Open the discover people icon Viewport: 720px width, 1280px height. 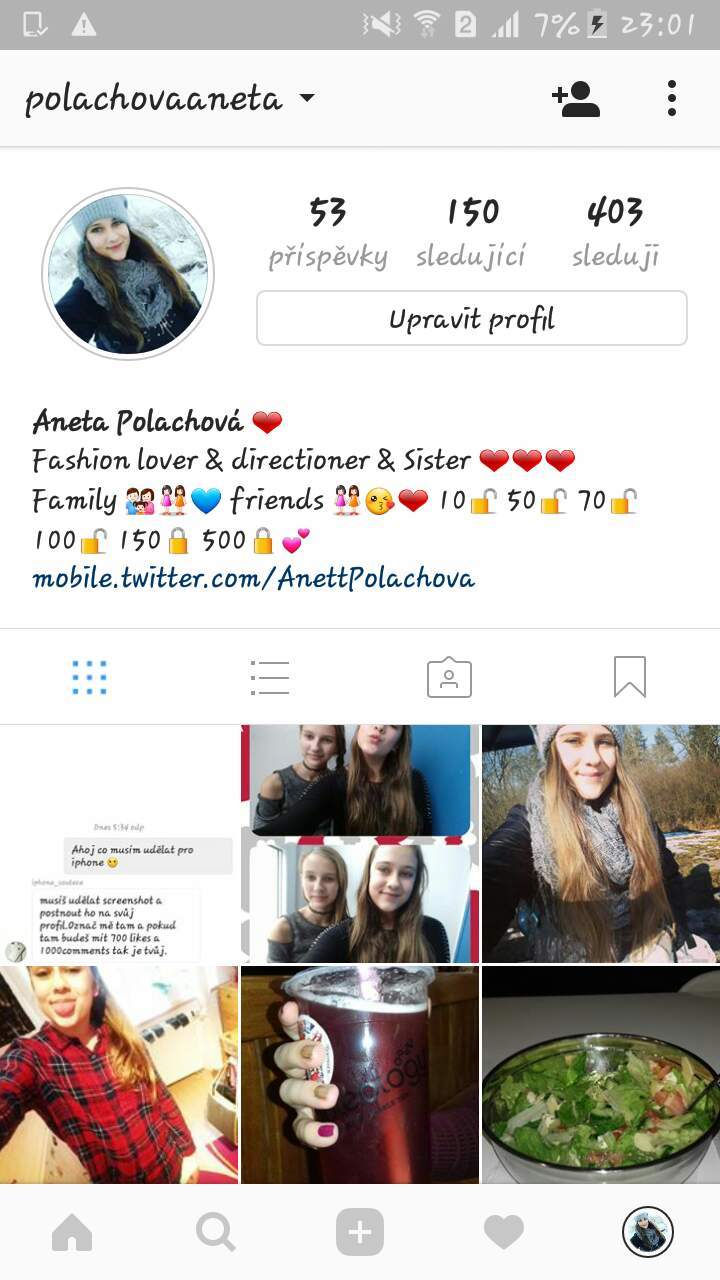[x=576, y=99]
